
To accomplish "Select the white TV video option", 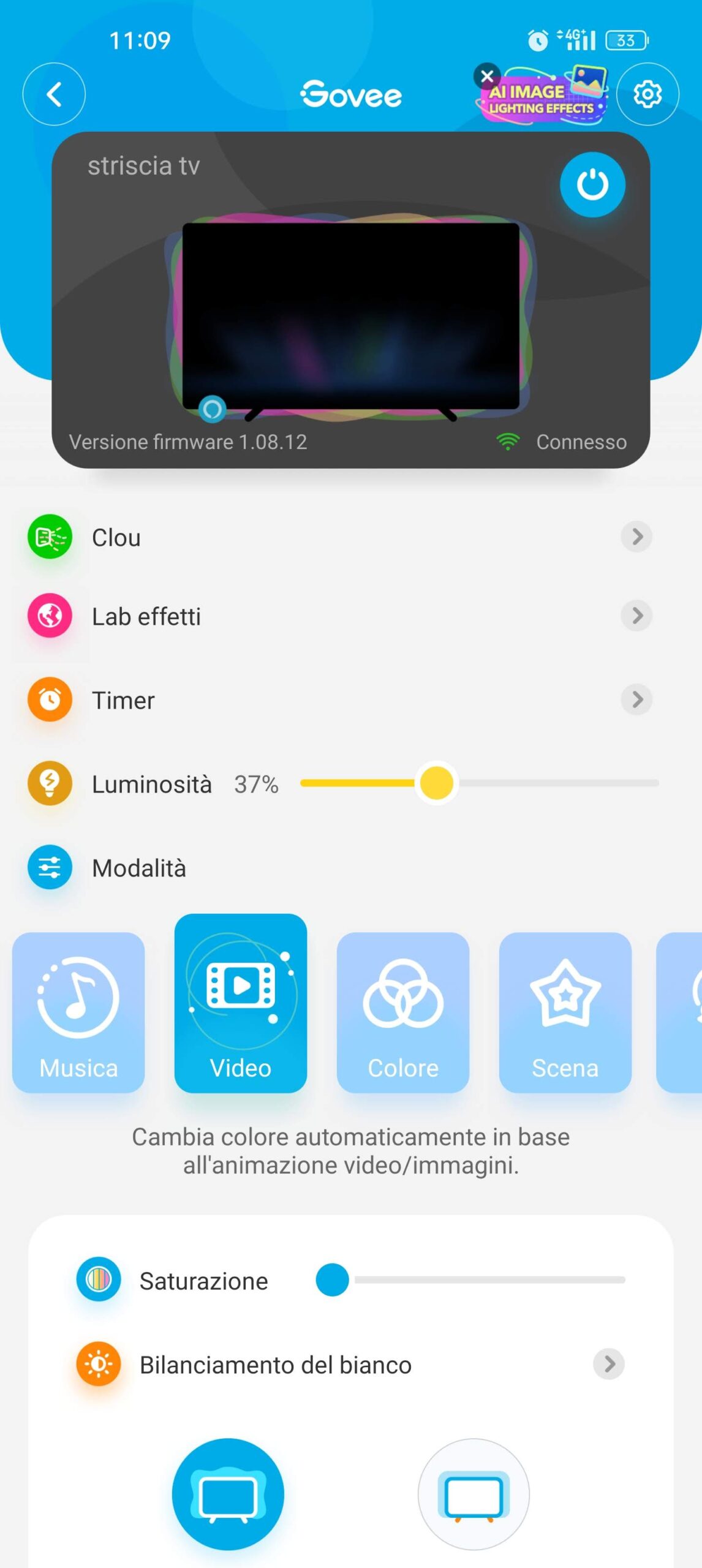I will tap(474, 1494).
